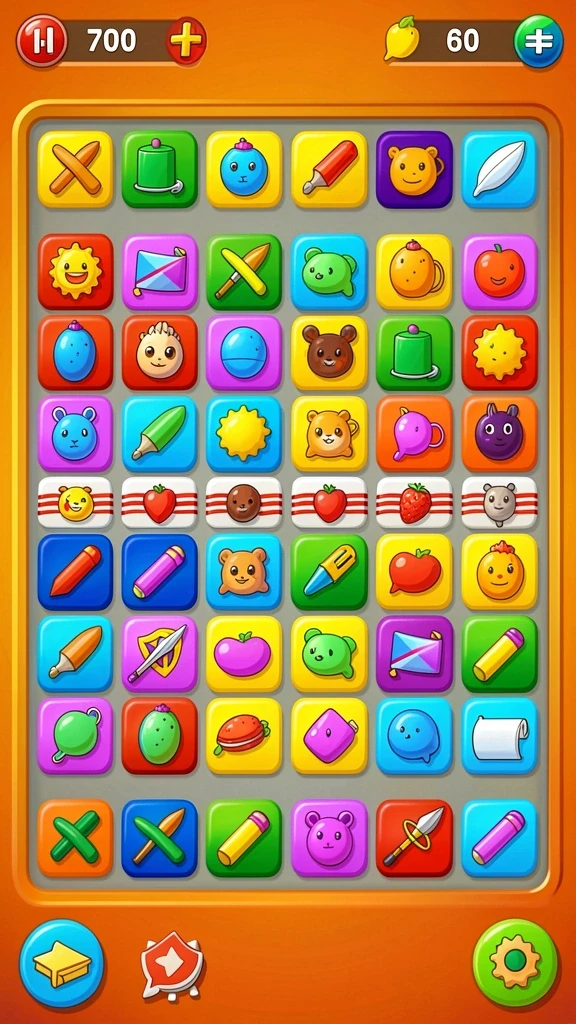This screenshot has height=1024, width=576.
Task: Tap the sword and shield tile
Action: click(x=159, y=654)
